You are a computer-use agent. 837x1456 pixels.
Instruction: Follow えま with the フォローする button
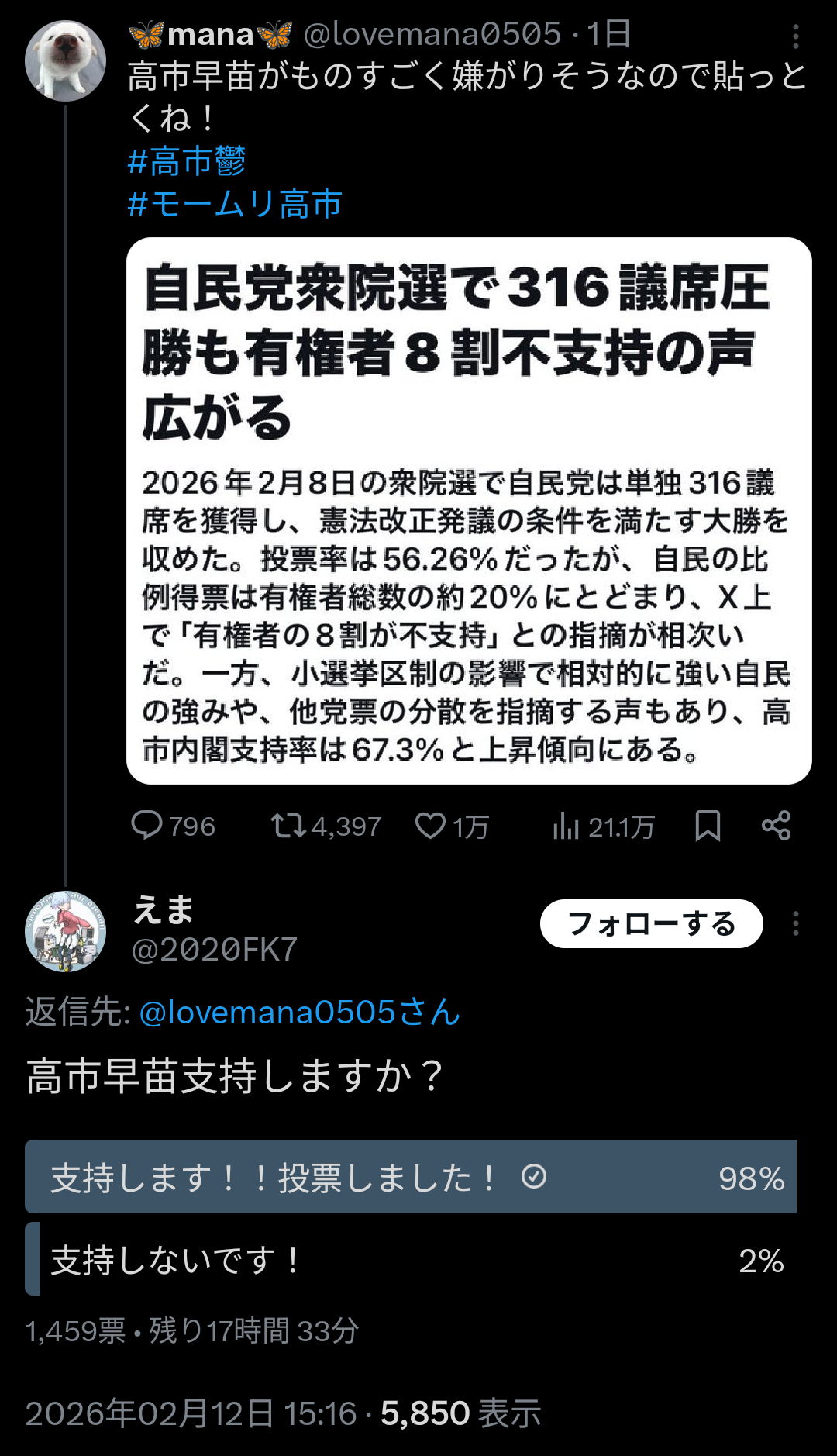tap(651, 923)
